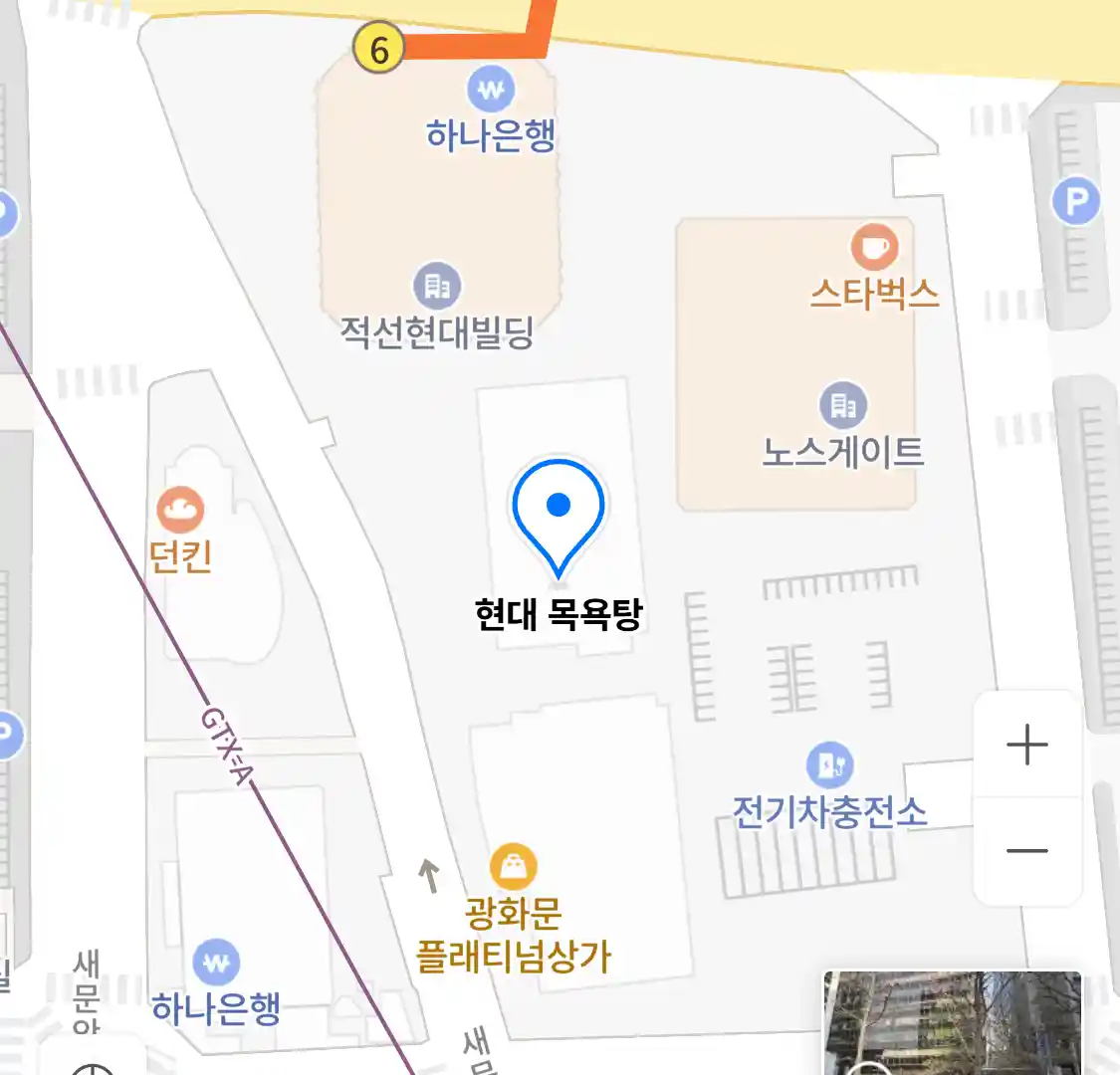Open the 적선현대빌딩 building marker
1120x1075 pixels.
click(437, 286)
